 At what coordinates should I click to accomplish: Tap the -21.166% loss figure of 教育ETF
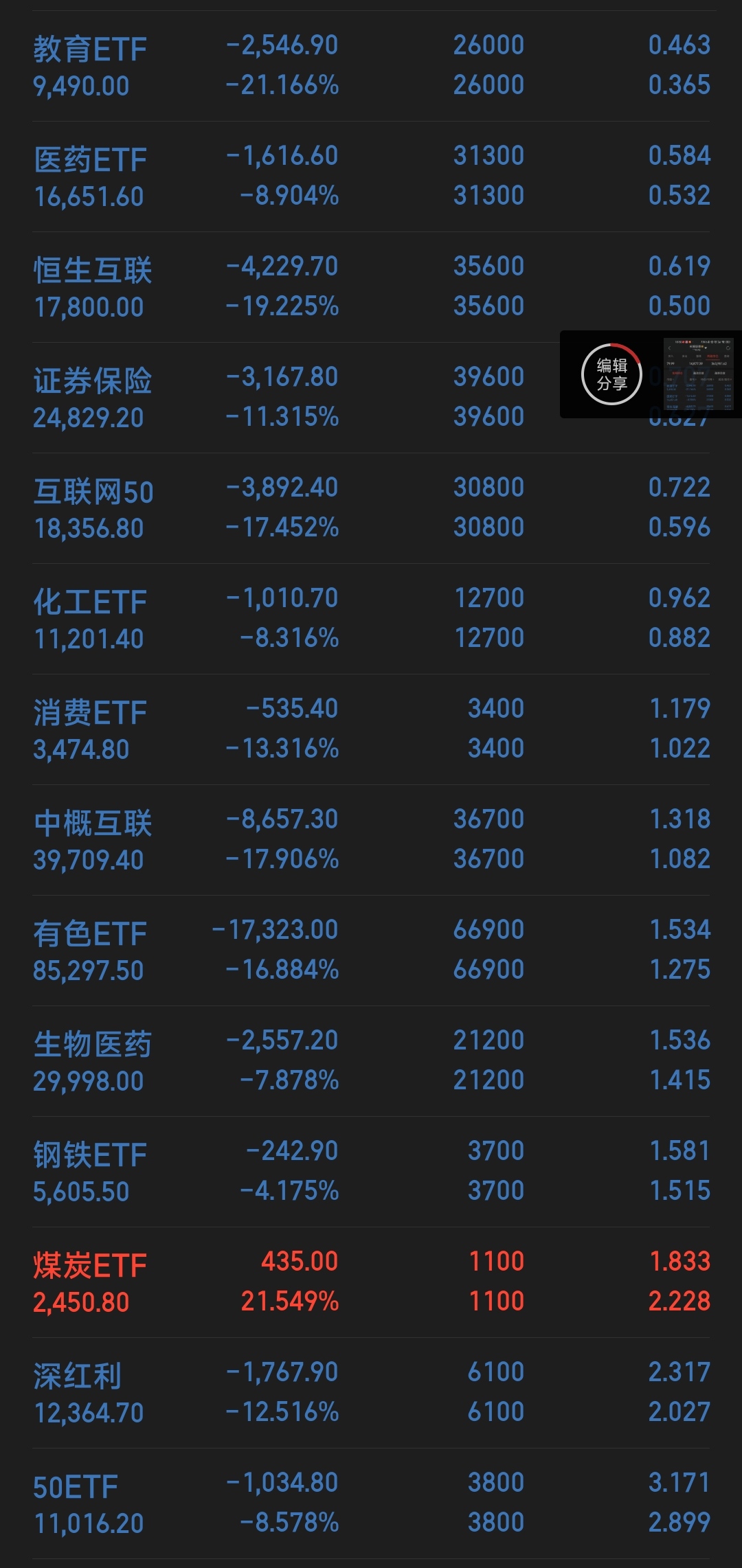(x=282, y=86)
